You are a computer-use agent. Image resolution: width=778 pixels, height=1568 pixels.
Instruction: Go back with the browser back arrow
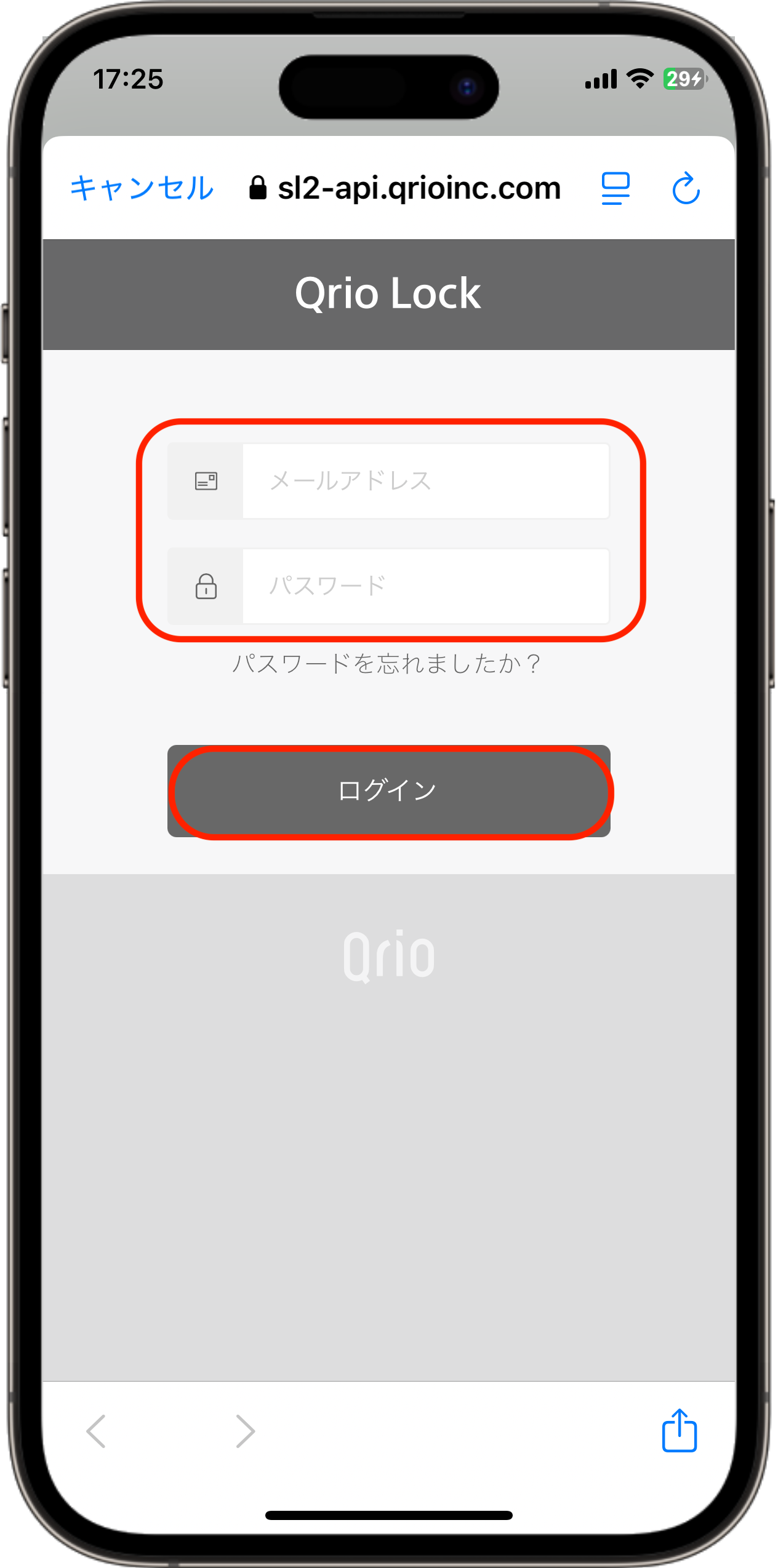[x=97, y=1431]
